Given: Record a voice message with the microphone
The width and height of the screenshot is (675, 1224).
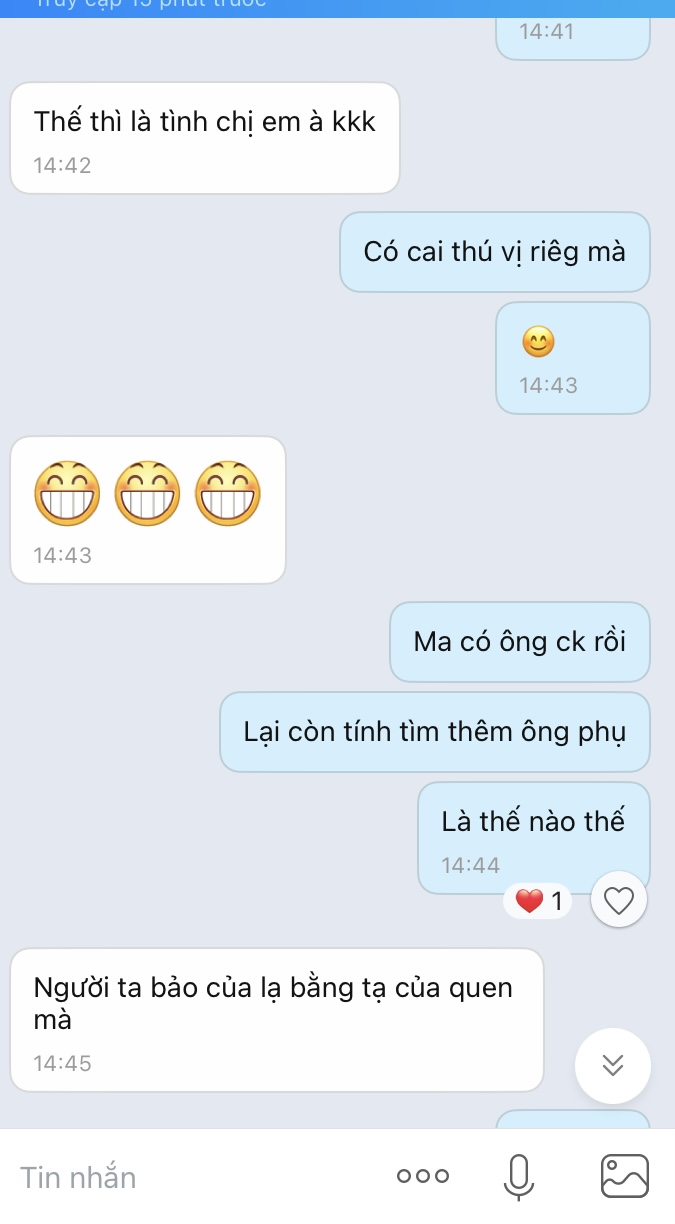Looking at the screenshot, I should point(518,1177).
